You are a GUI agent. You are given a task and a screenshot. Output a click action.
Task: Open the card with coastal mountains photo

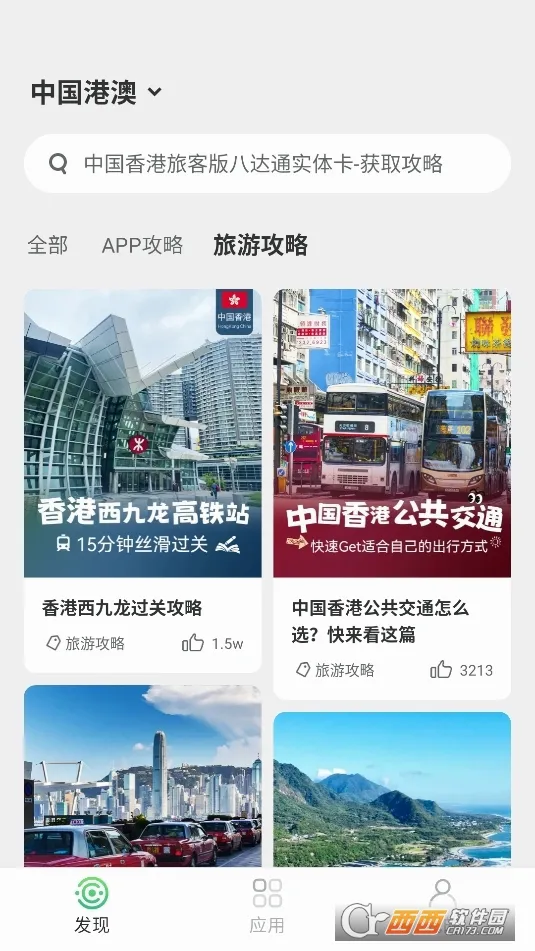pos(392,789)
